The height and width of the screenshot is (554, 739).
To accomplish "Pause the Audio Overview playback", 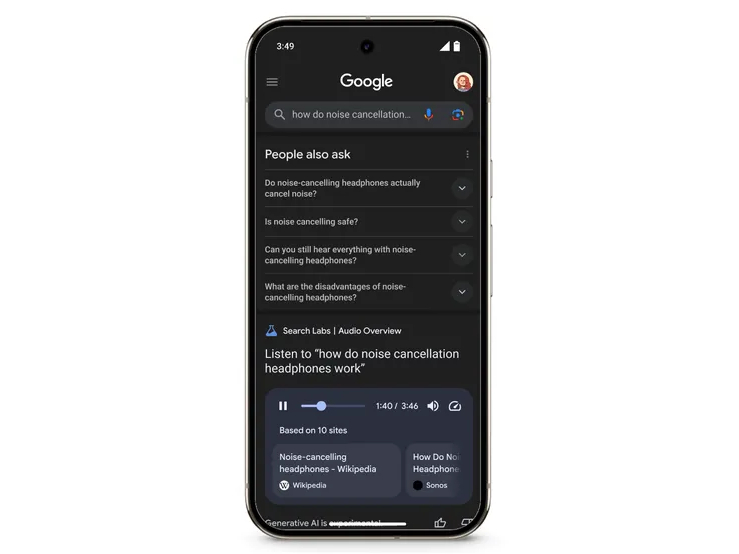I will click(283, 406).
